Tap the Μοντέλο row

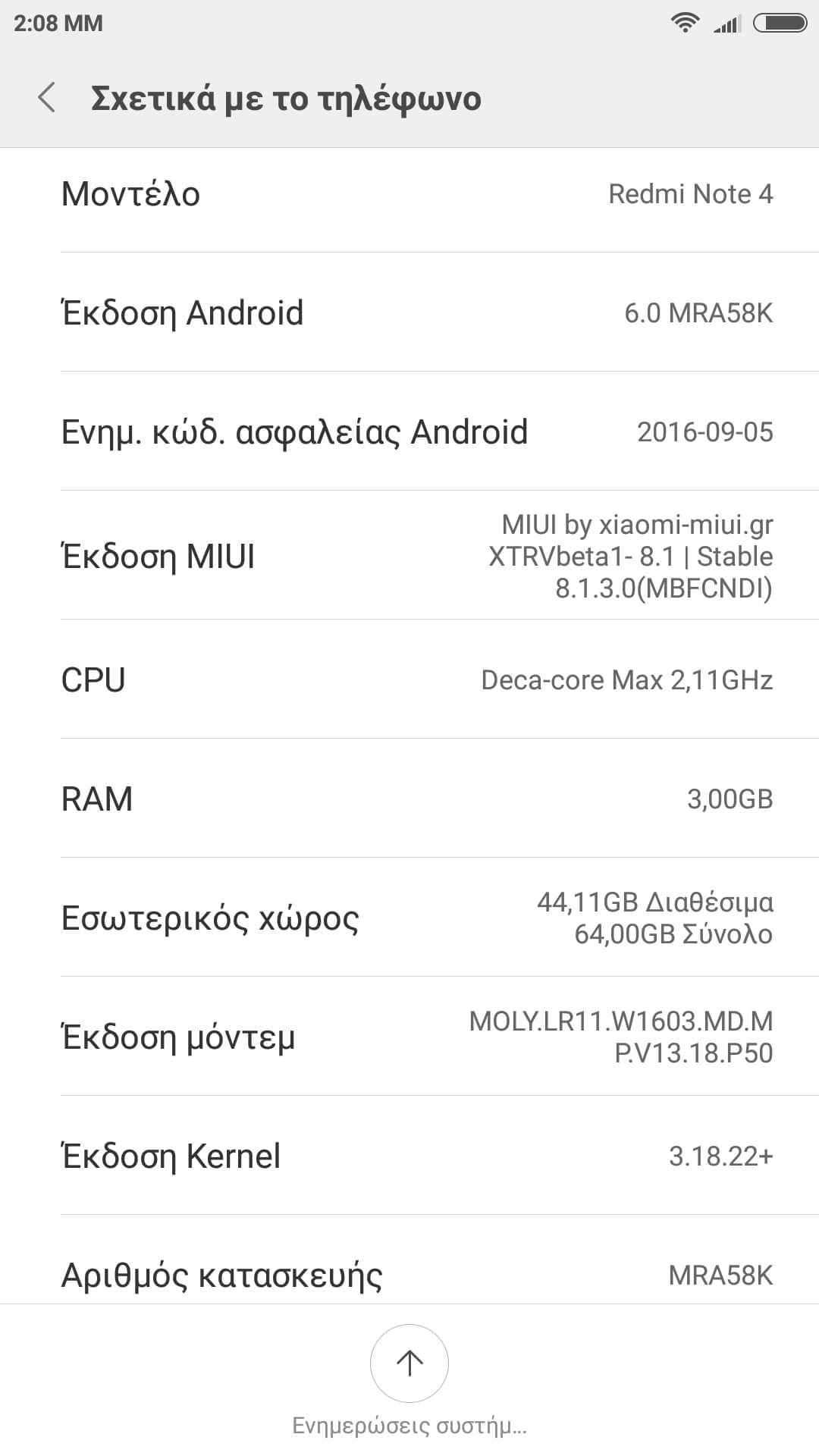409,194
